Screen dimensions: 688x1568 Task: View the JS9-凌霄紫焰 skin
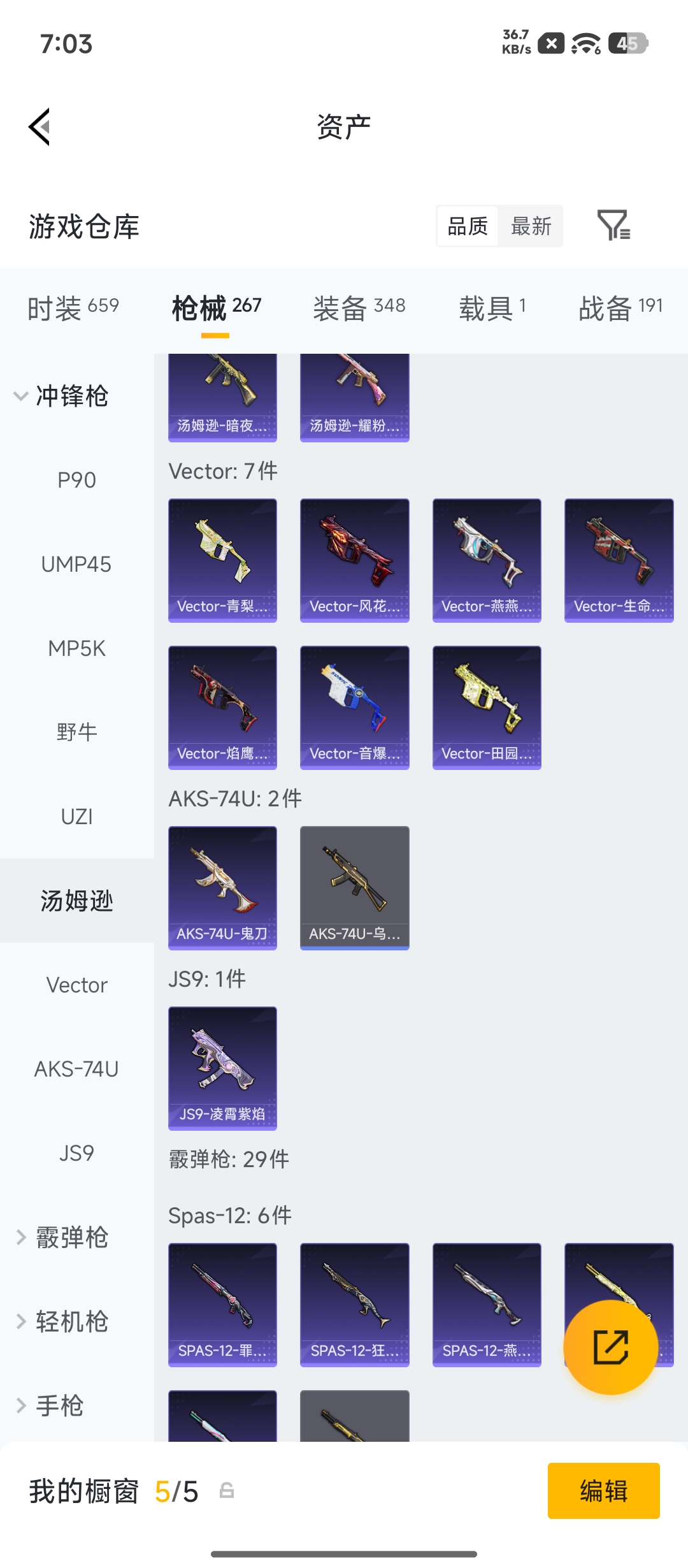(x=222, y=1068)
